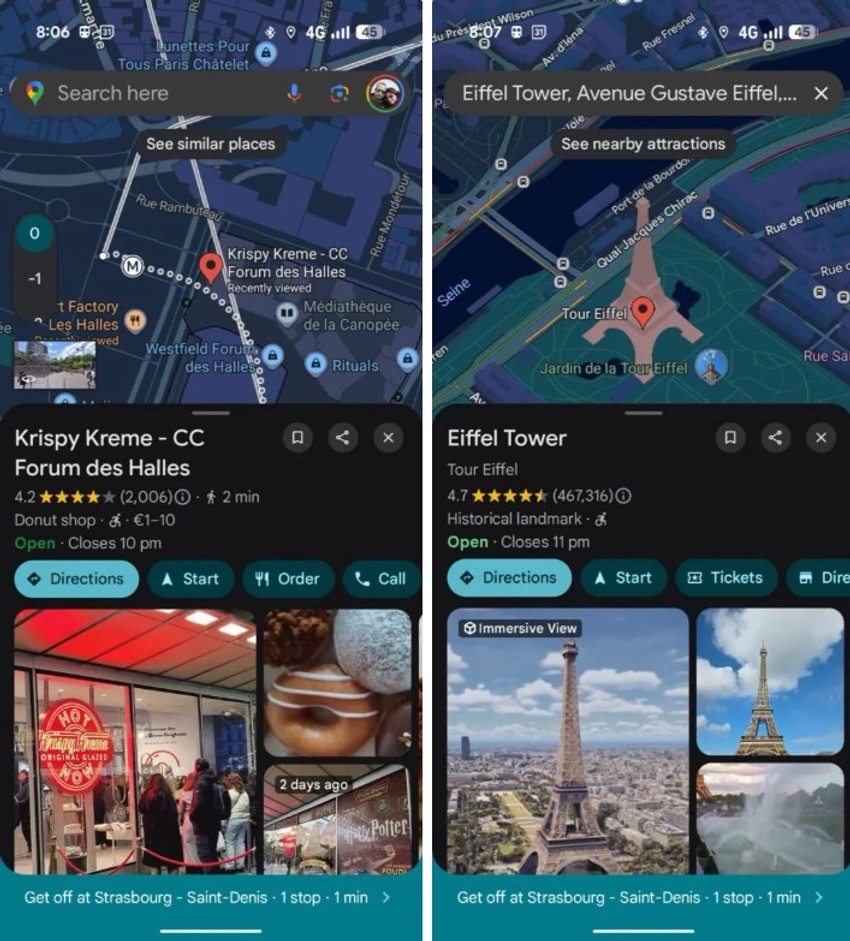Call Krispy Kreme

coord(380,578)
